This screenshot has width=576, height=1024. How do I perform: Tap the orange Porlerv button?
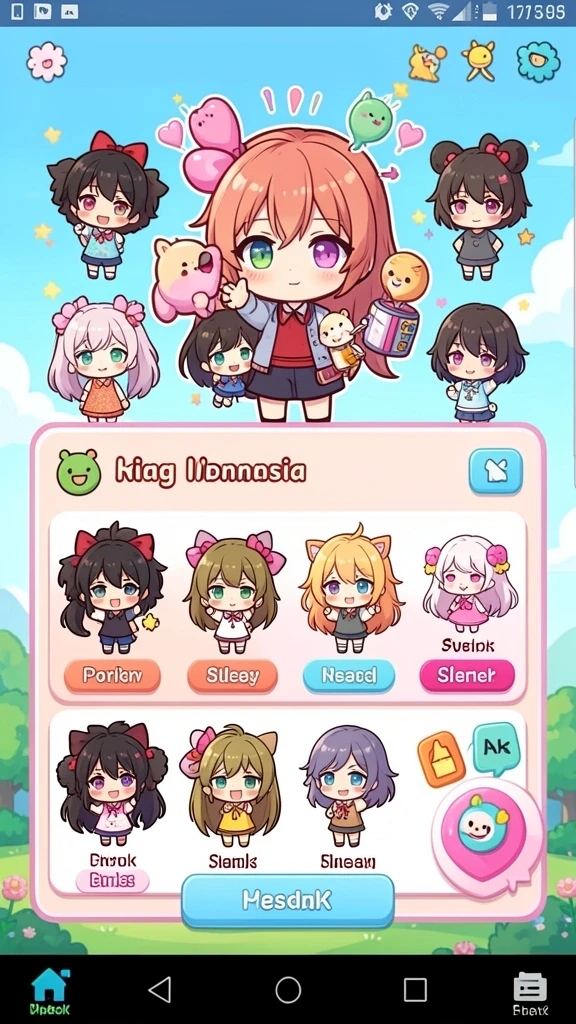click(112, 675)
